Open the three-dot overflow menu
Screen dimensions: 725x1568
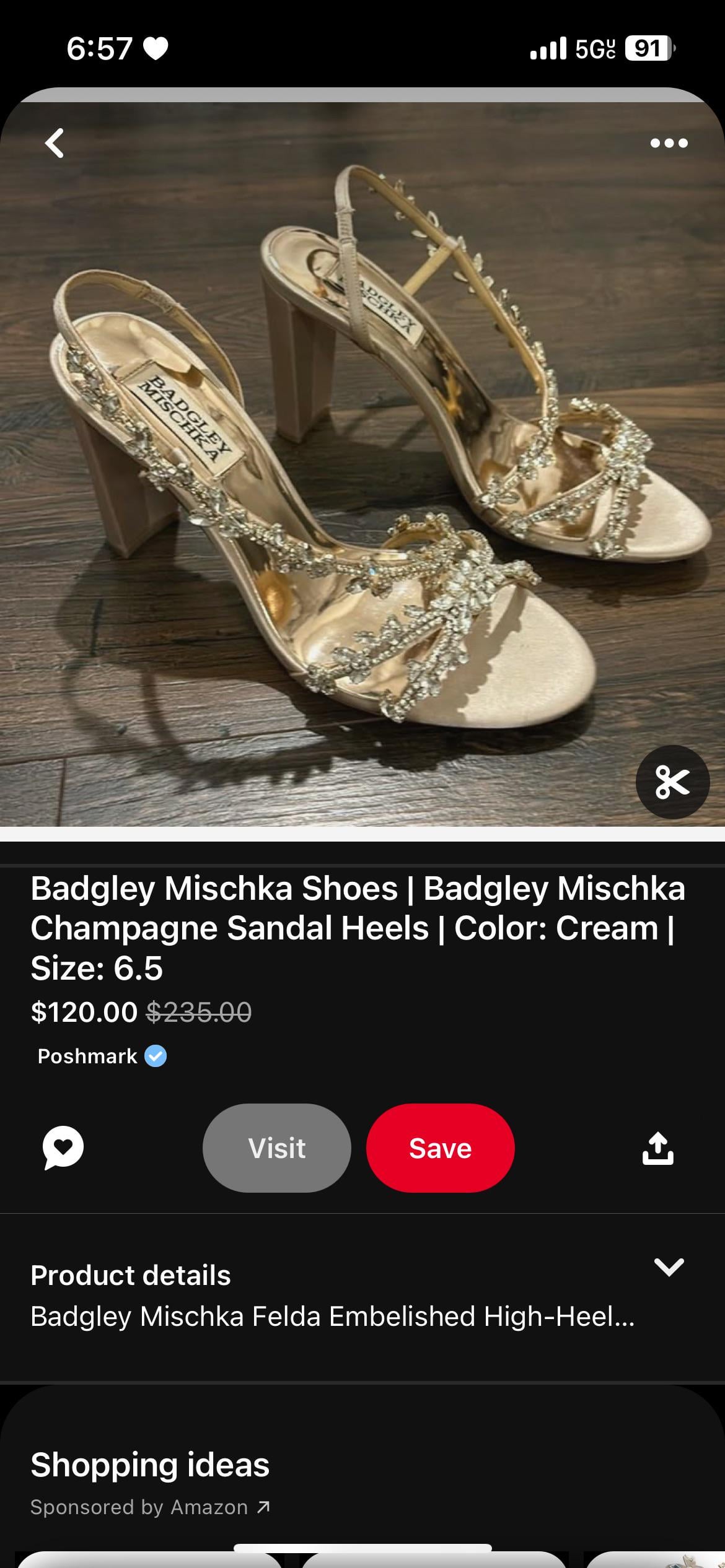669,143
